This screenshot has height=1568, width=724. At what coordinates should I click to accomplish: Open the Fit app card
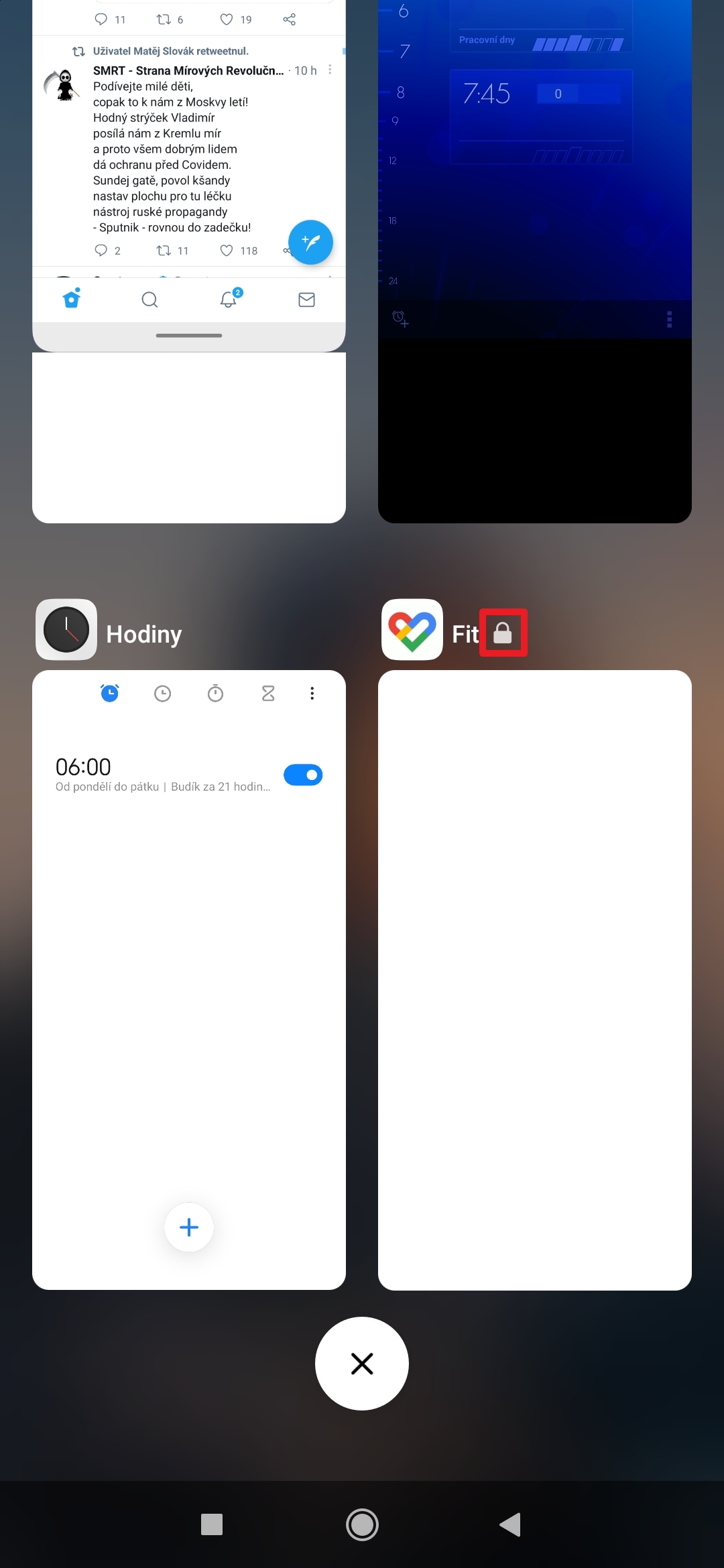[x=534, y=978]
